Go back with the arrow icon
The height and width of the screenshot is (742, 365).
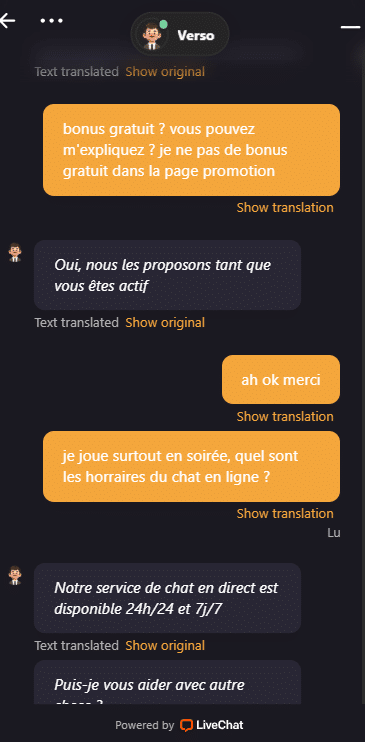click(8, 21)
